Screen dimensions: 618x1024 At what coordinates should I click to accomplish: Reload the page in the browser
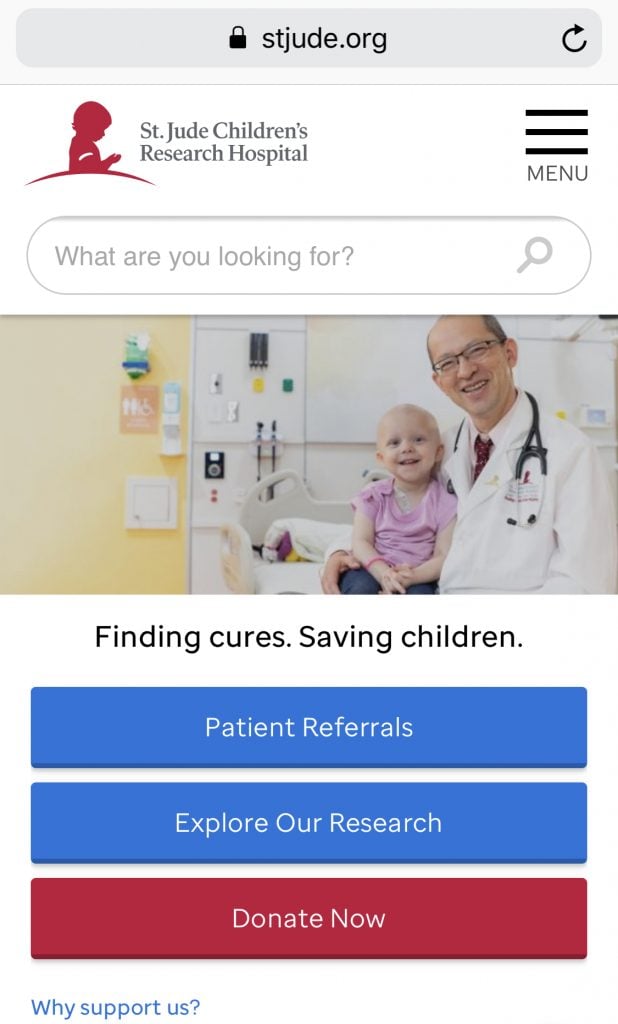coord(574,39)
